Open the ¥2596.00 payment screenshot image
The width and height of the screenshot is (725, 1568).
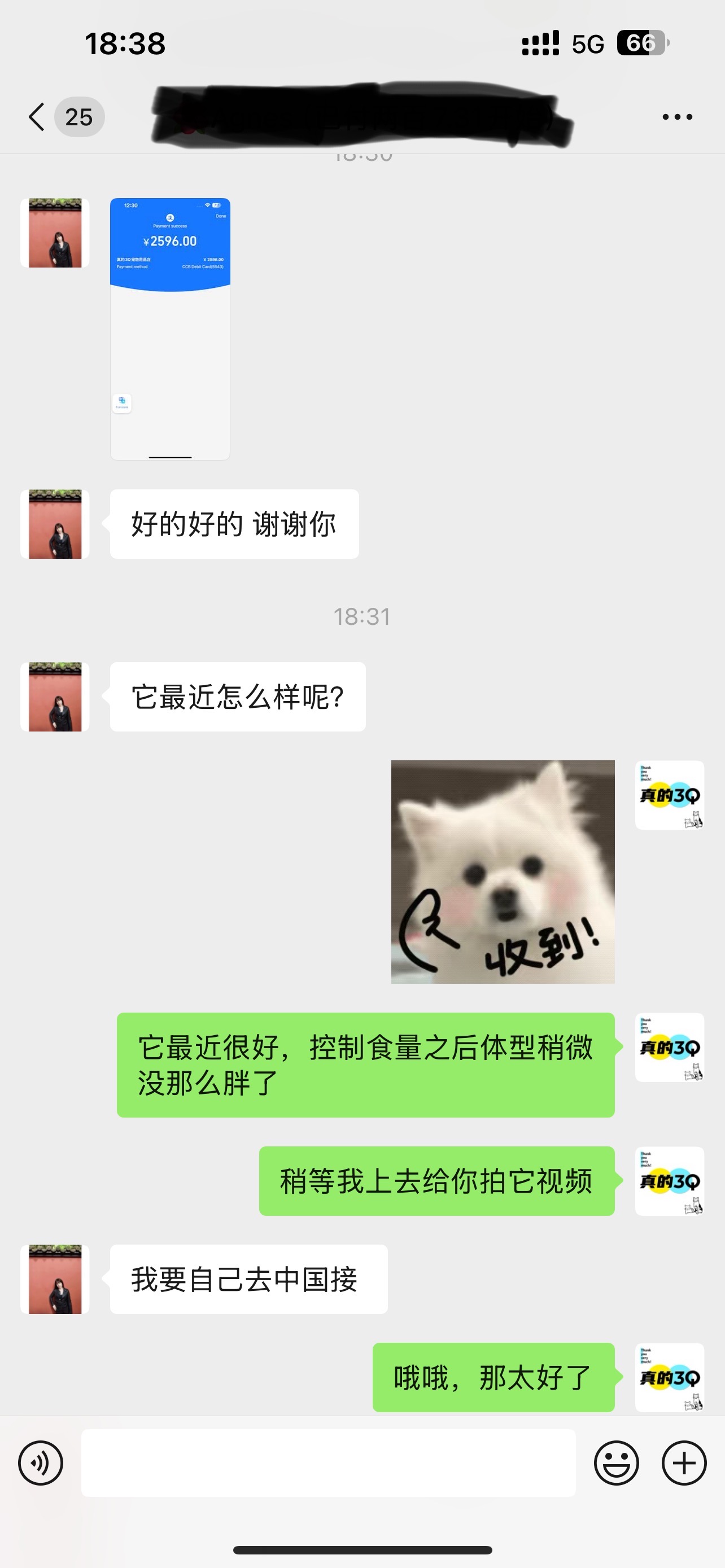[170, 329]
